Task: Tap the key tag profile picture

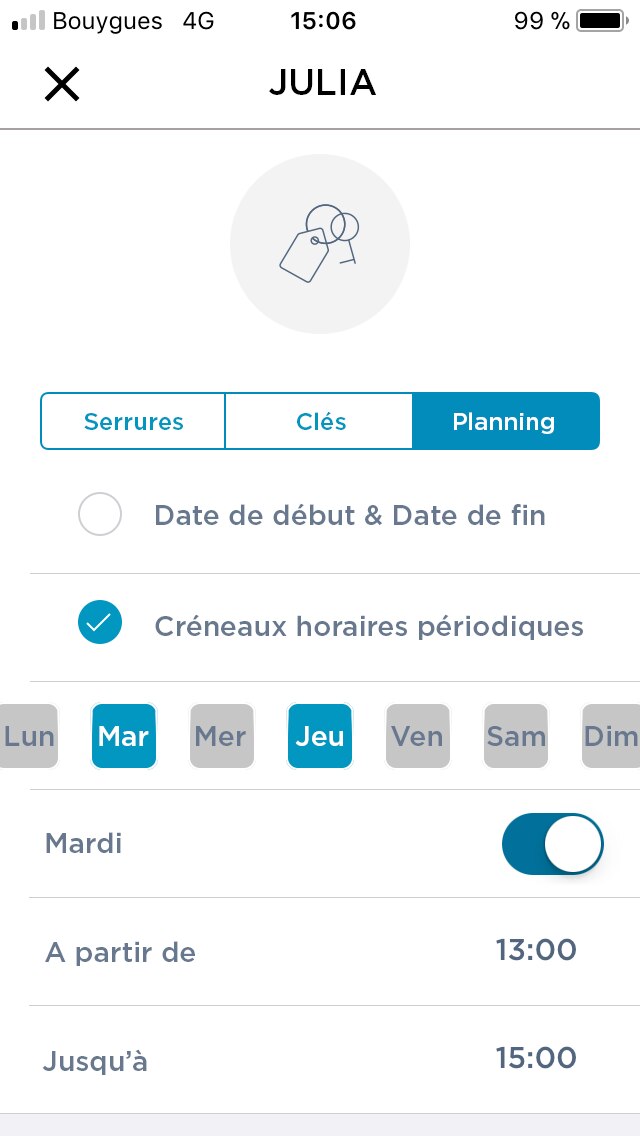Action: coord(320,243)
